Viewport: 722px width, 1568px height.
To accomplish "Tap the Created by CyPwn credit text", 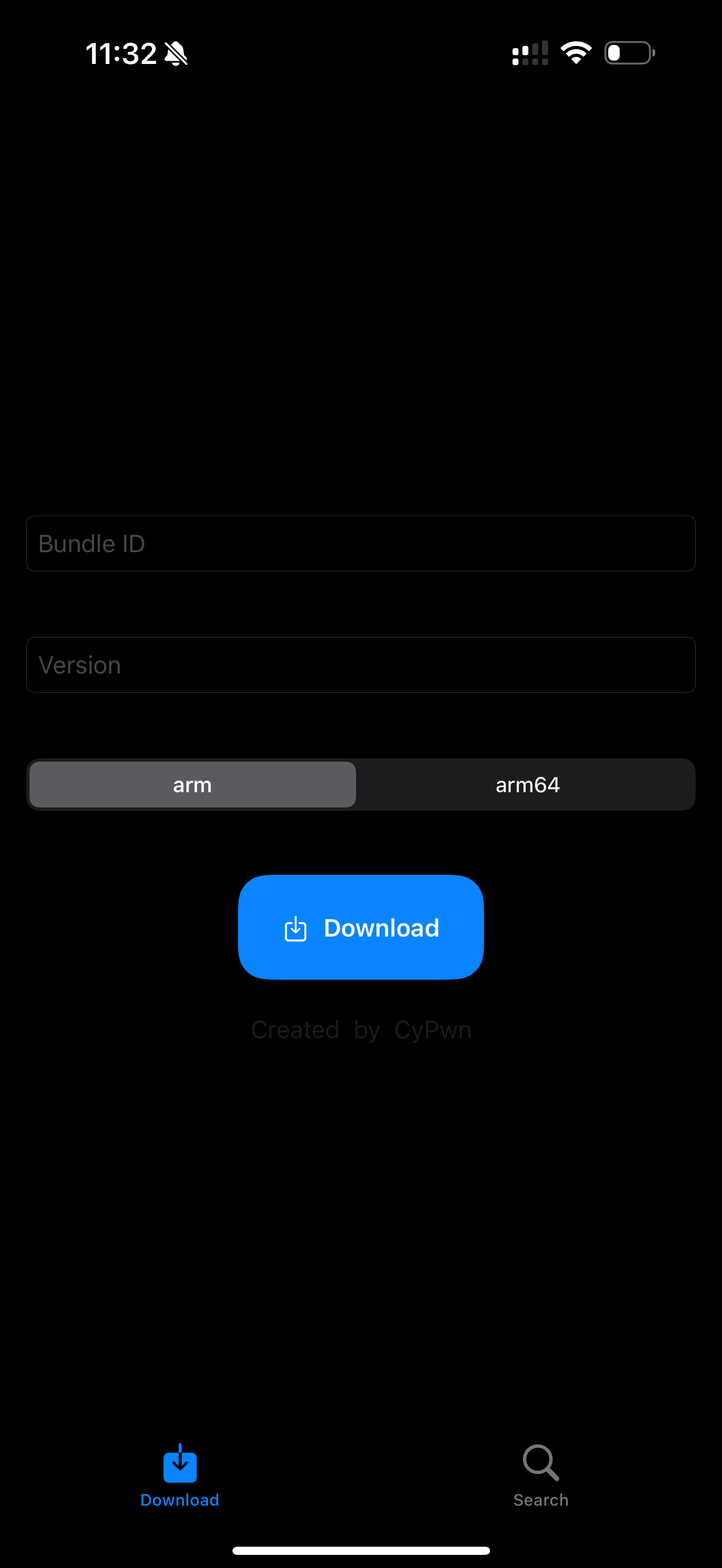I will (x=361, y=1029).
